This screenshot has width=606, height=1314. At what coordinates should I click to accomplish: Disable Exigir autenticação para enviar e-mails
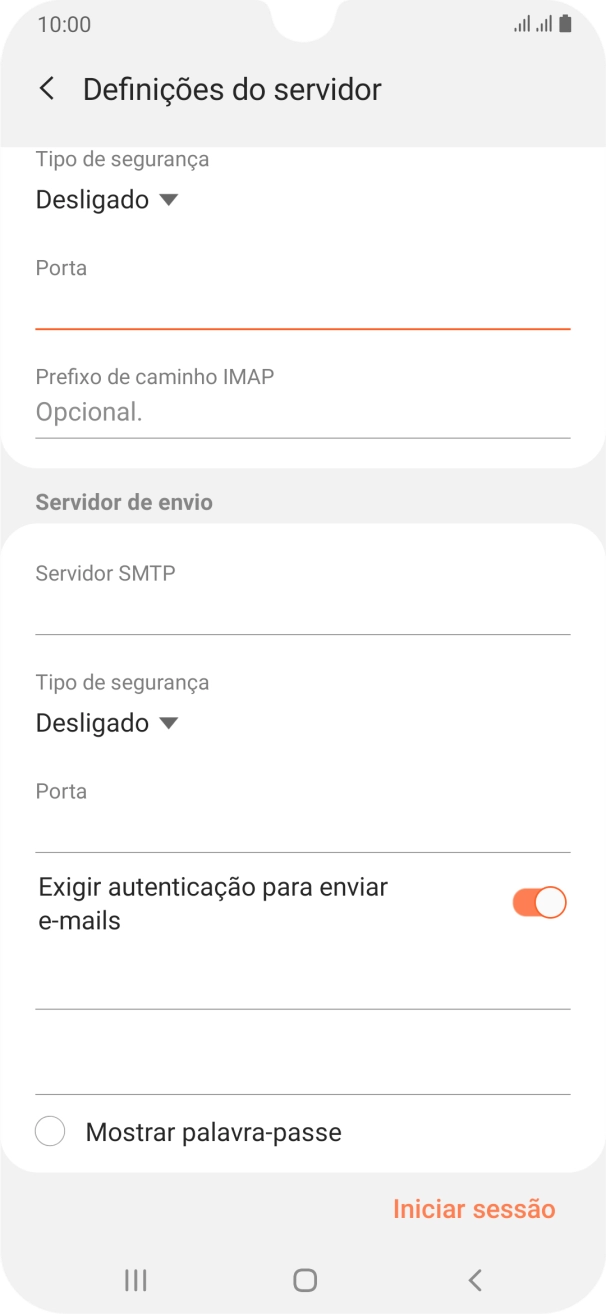tap(539, 903)
